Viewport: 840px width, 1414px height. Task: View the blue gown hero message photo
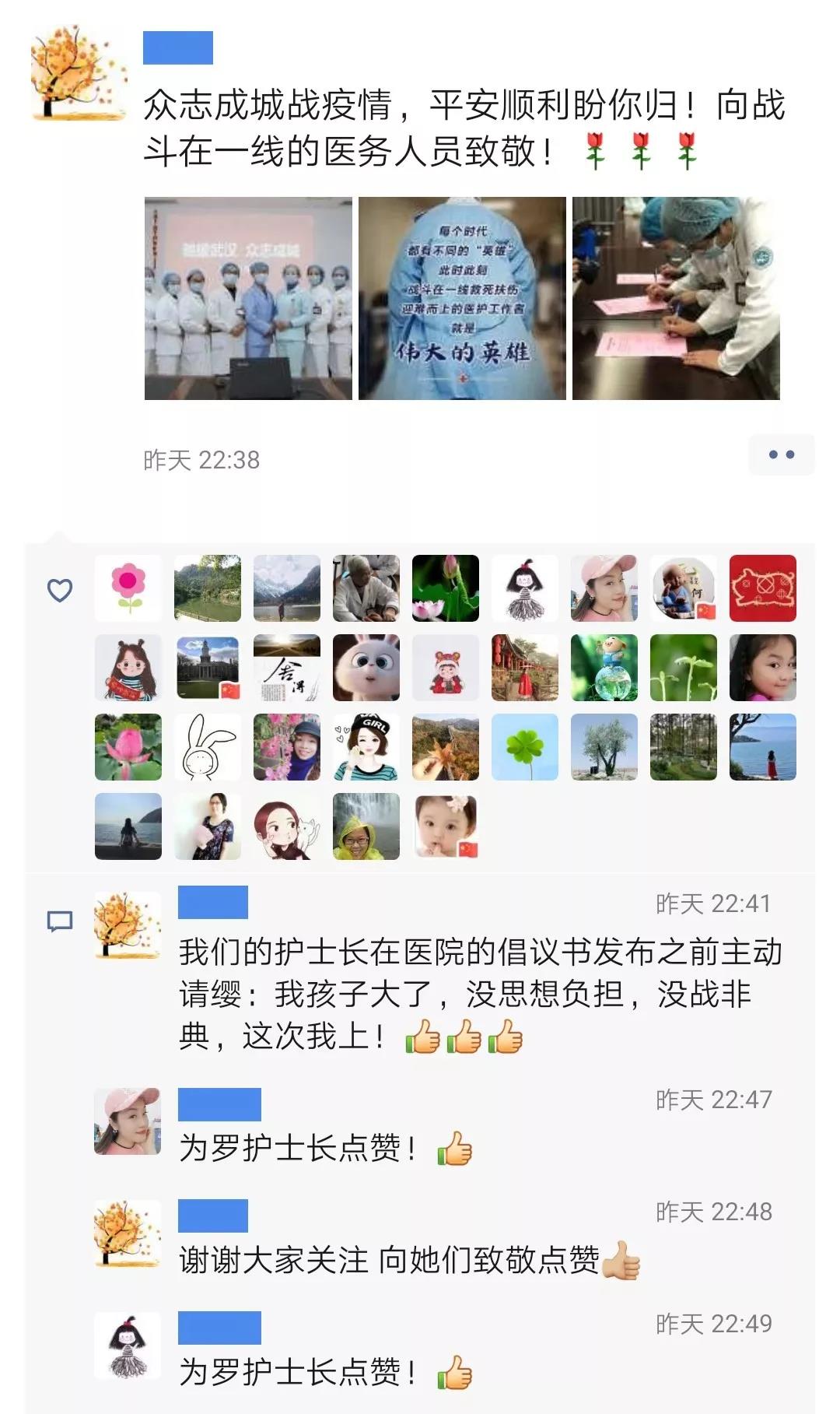(462, 299)
